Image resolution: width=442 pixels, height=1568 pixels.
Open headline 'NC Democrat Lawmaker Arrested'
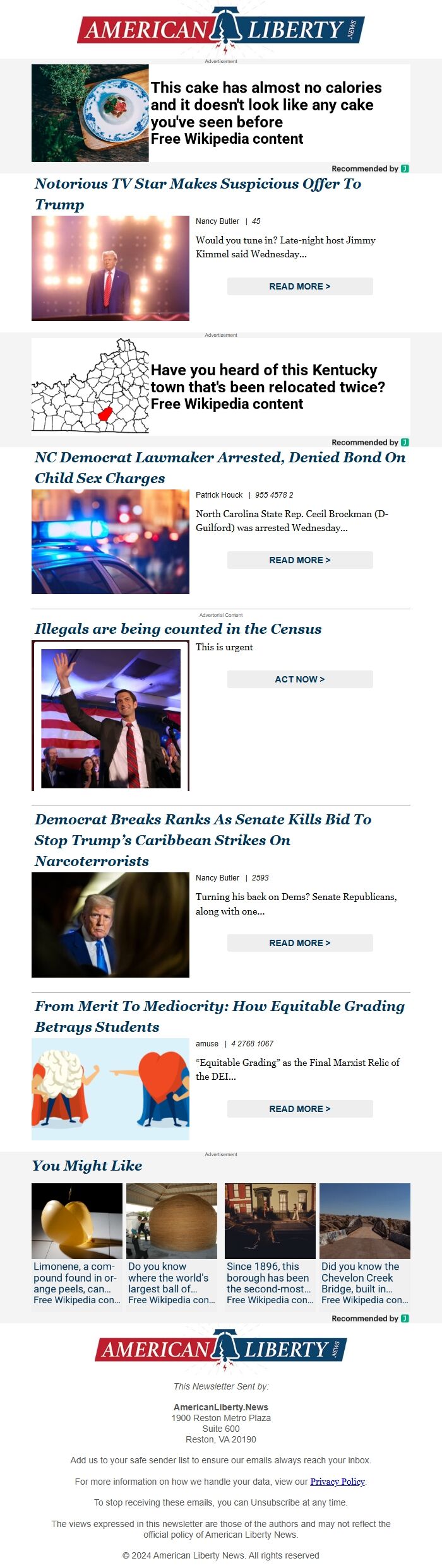coord(220,467)
